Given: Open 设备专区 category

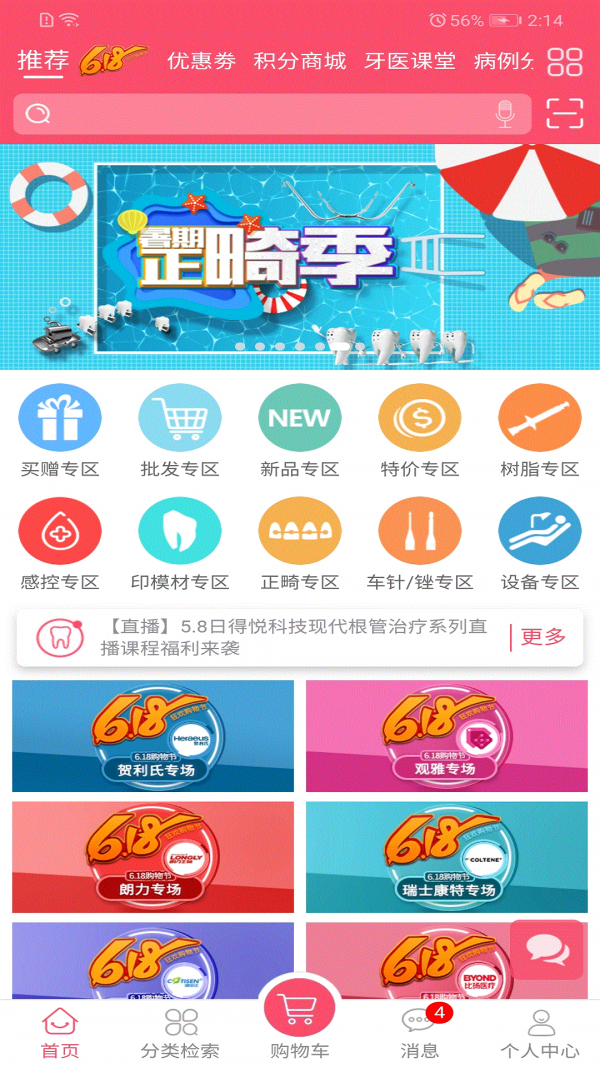Looking at the screenshot, I should tap(539, 544).
